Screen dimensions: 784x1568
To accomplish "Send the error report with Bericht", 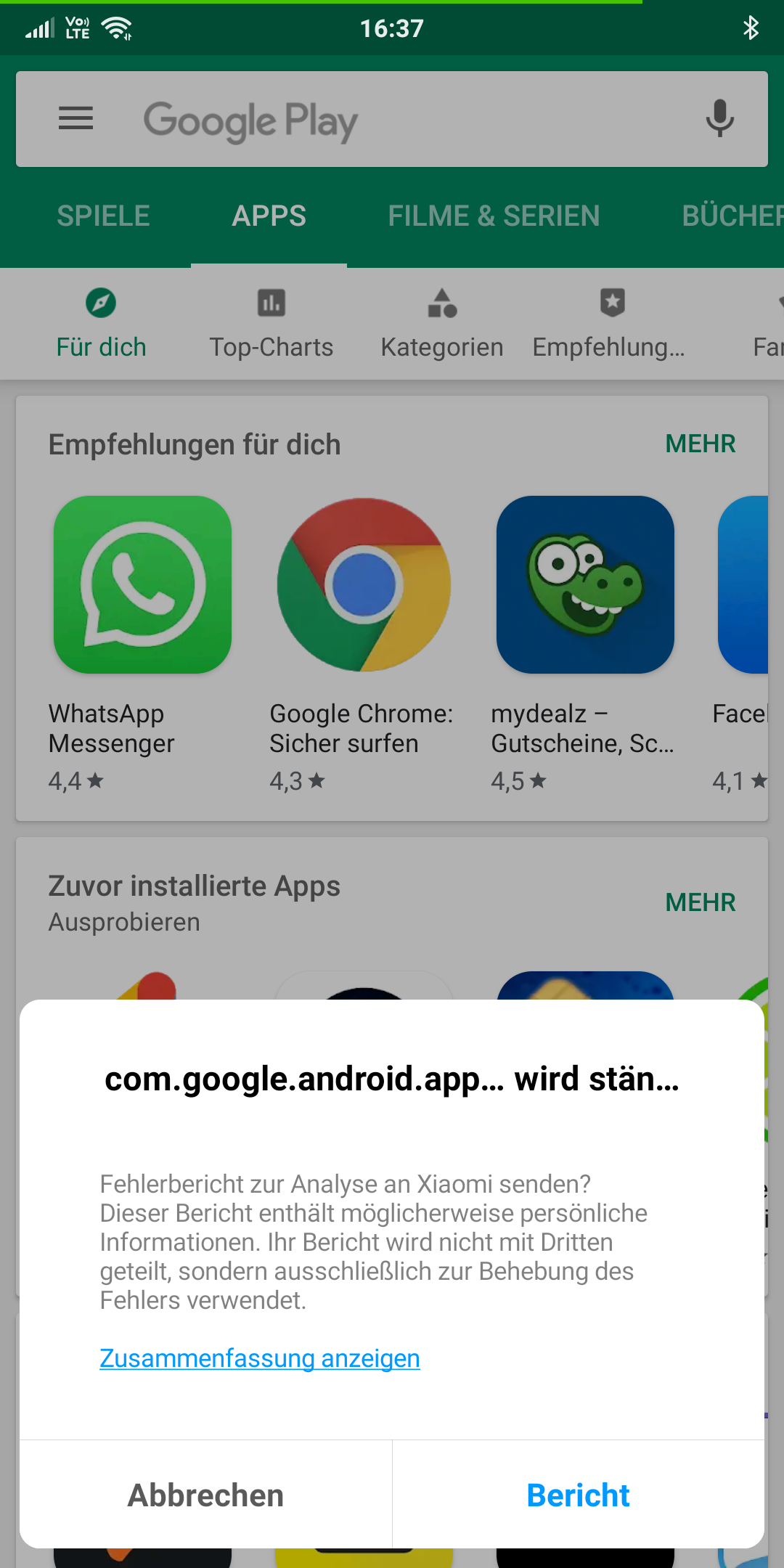I will pos(579,1495).
